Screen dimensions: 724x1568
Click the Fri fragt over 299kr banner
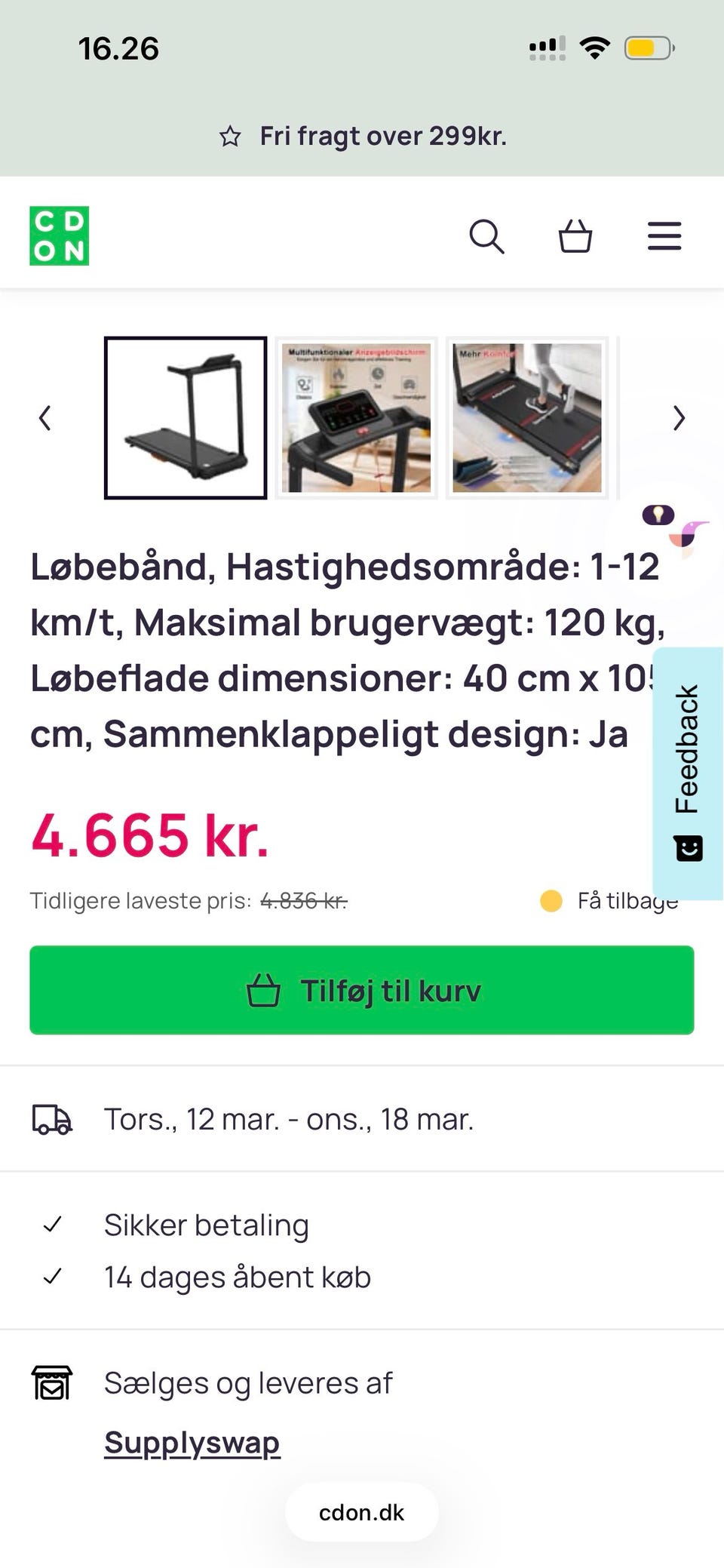[362, 136]
